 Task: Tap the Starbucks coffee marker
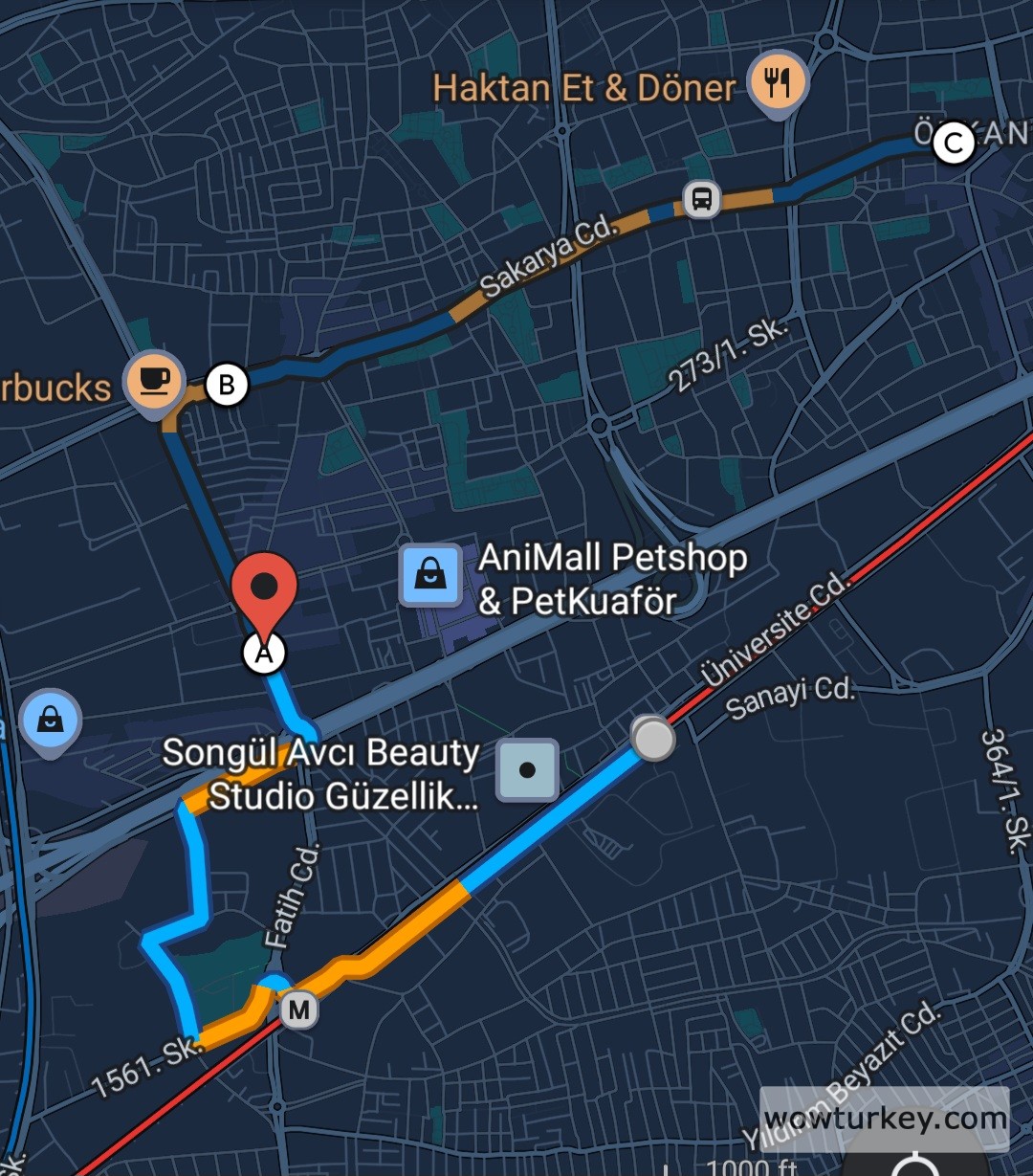tap(156, 381)
